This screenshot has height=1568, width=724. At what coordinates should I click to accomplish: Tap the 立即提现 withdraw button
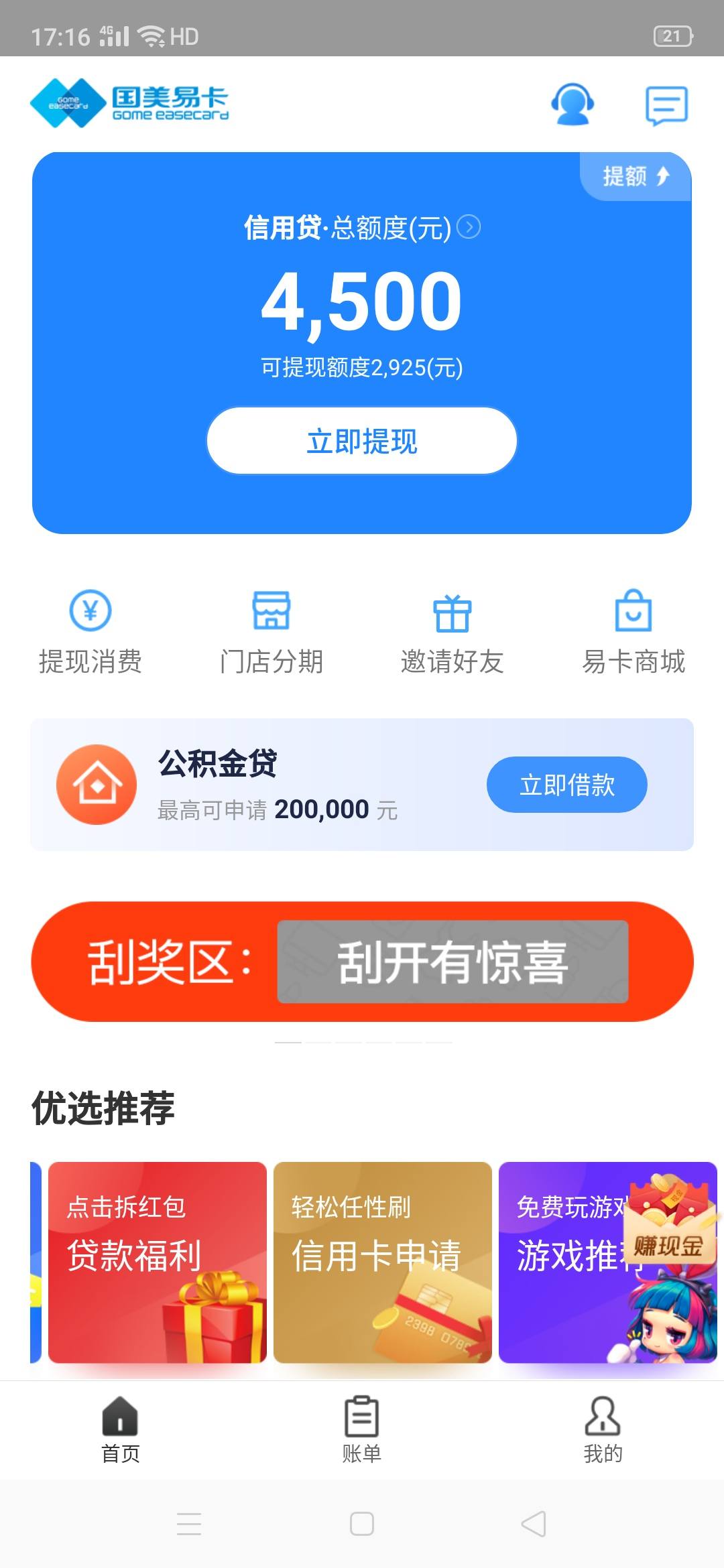(x=361, y=442)
